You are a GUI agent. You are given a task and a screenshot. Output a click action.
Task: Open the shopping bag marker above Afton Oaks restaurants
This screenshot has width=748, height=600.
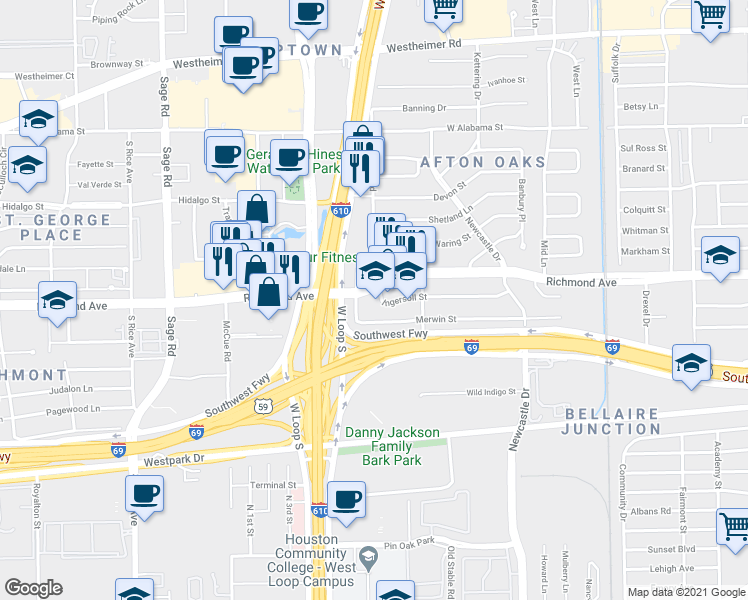pyautogui.click(x=362, y=136)
